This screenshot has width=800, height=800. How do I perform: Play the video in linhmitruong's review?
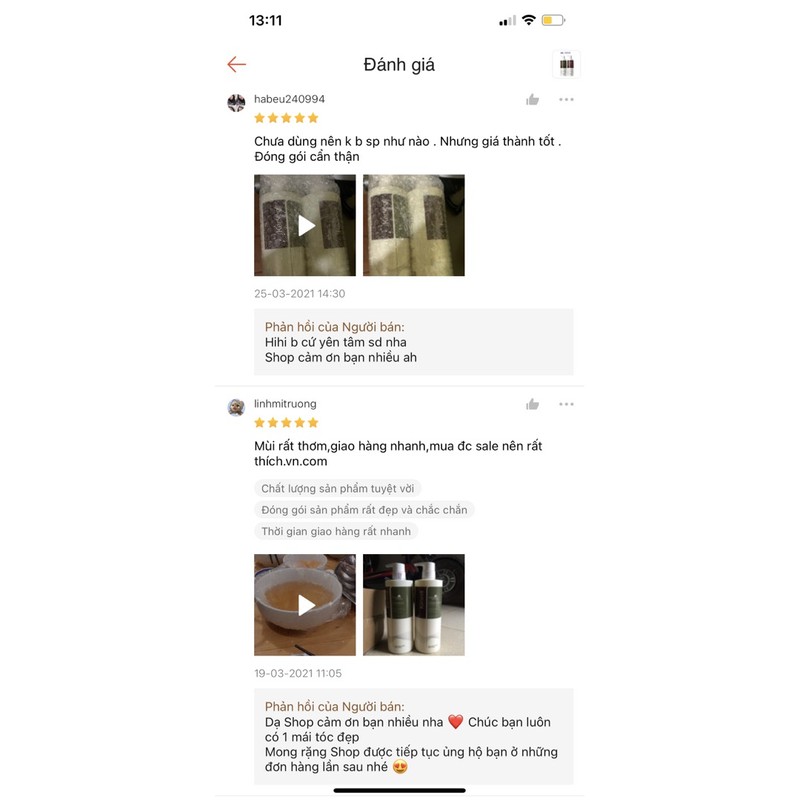point(305,605)
